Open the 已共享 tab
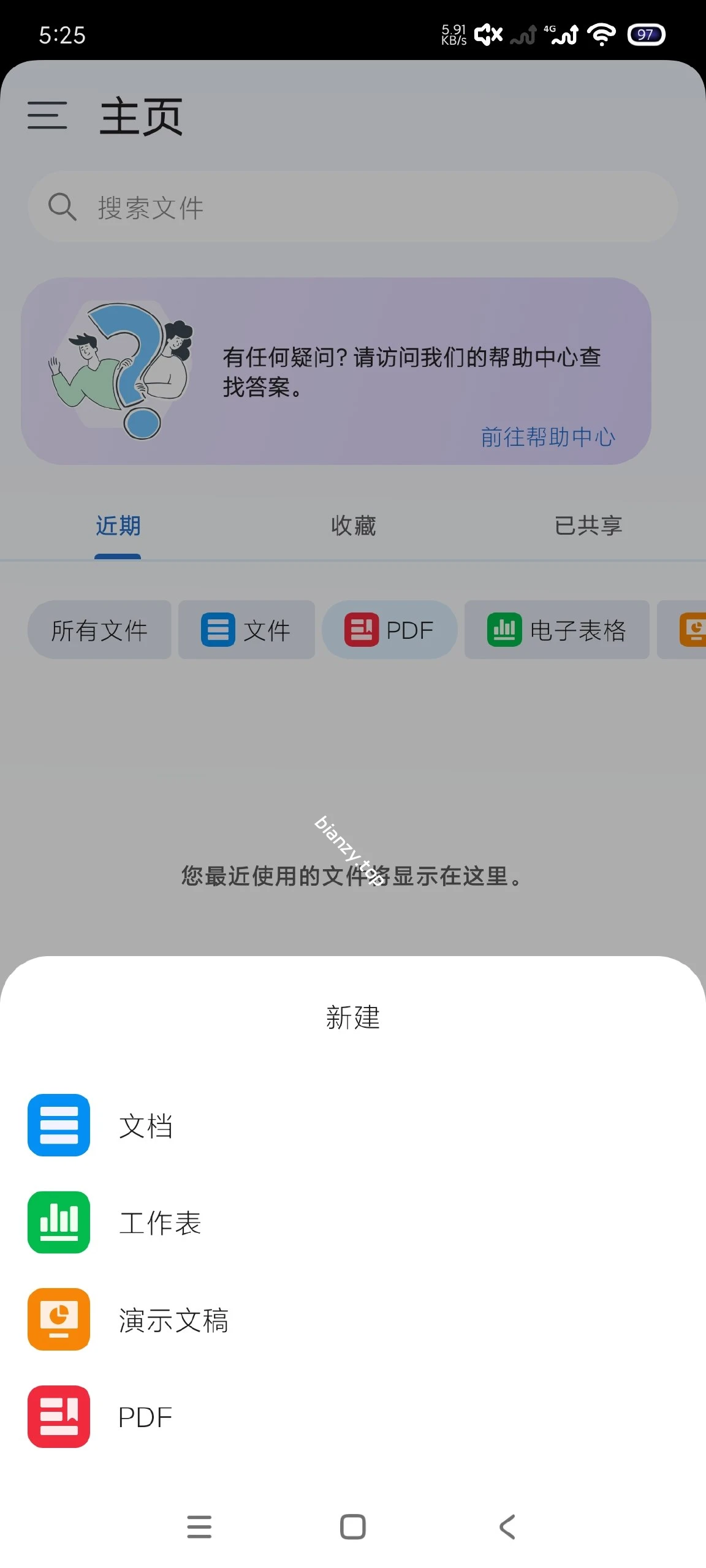The image size is (706, 1568). click(x=587, y=526)
